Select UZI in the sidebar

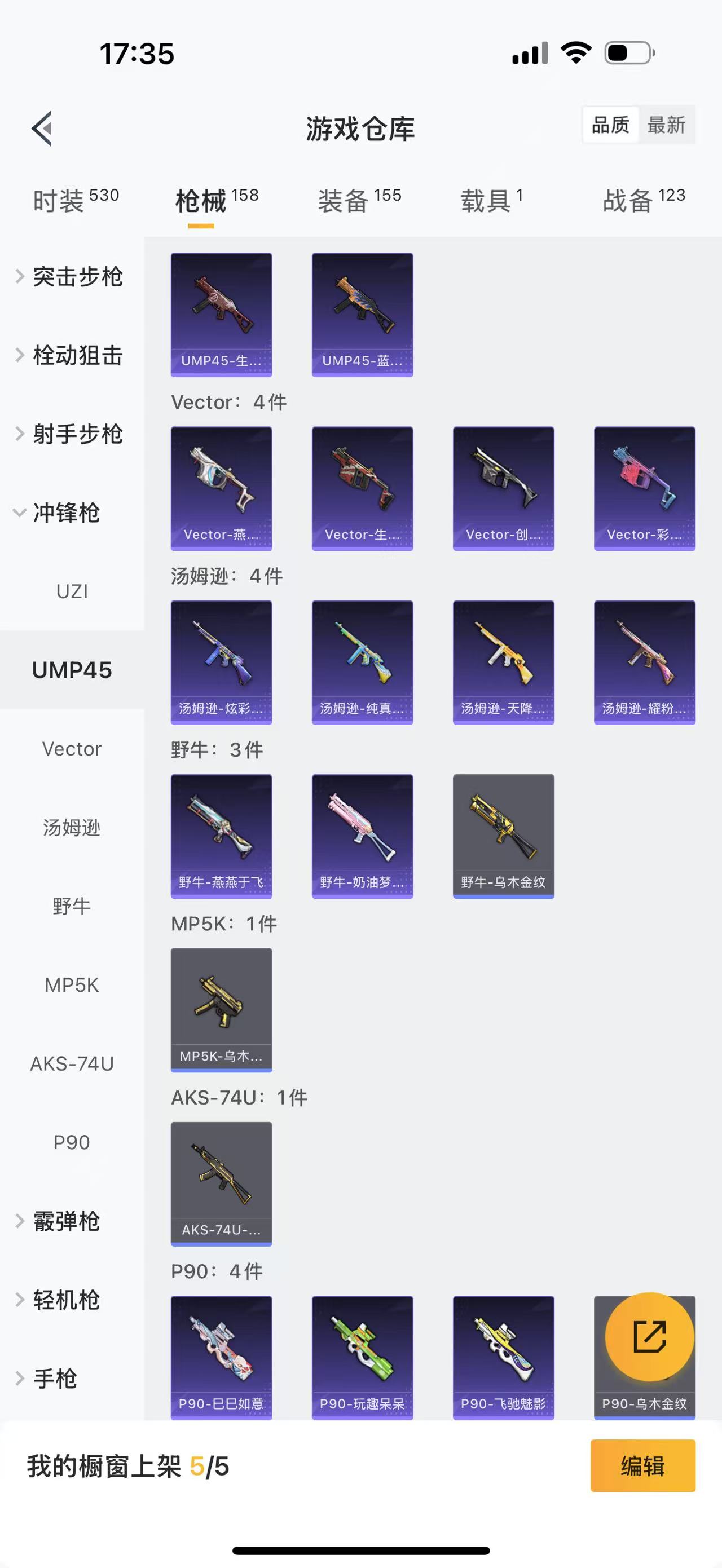tap(72, 591)
